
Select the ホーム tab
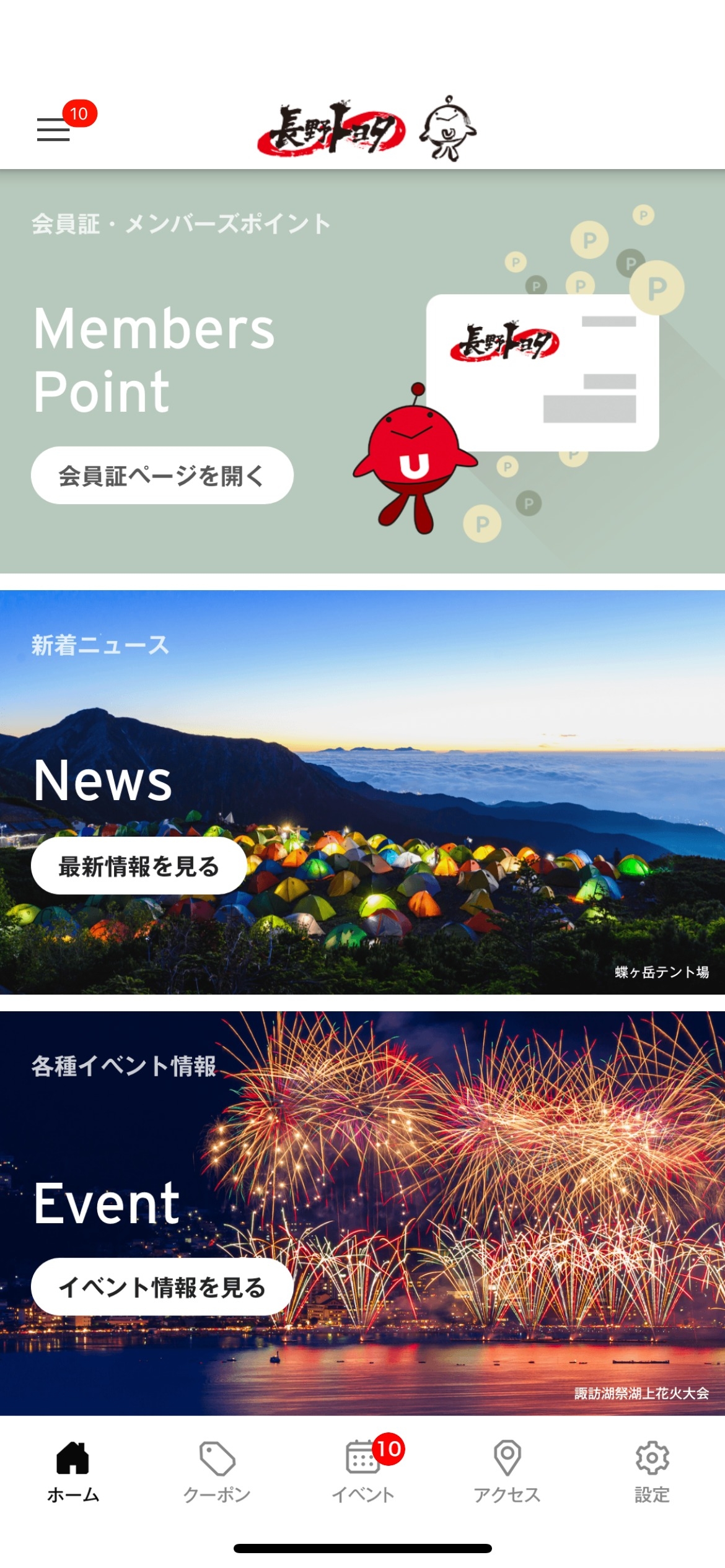pyautogui.click(x=73, y=1471)
